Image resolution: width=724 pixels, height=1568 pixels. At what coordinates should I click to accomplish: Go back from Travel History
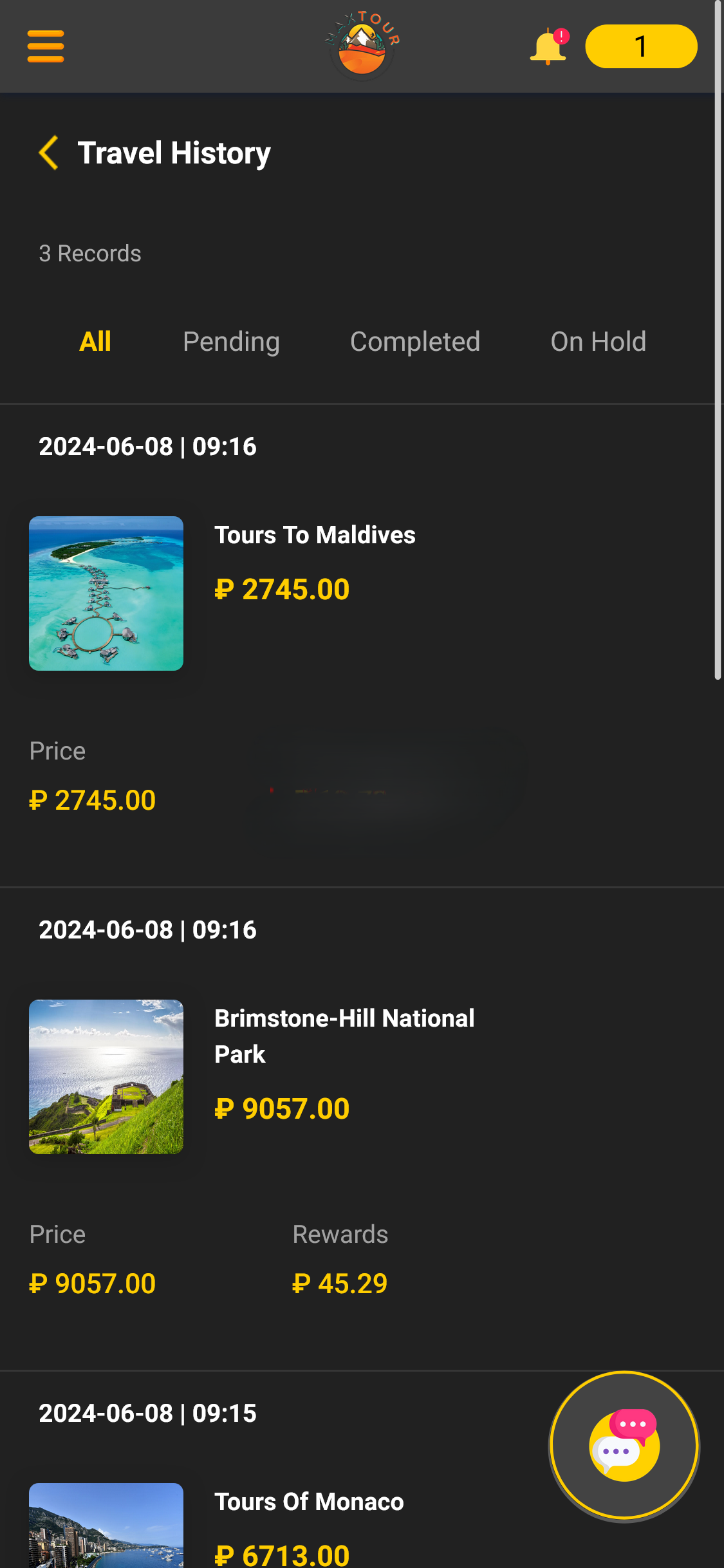[49, 153]
